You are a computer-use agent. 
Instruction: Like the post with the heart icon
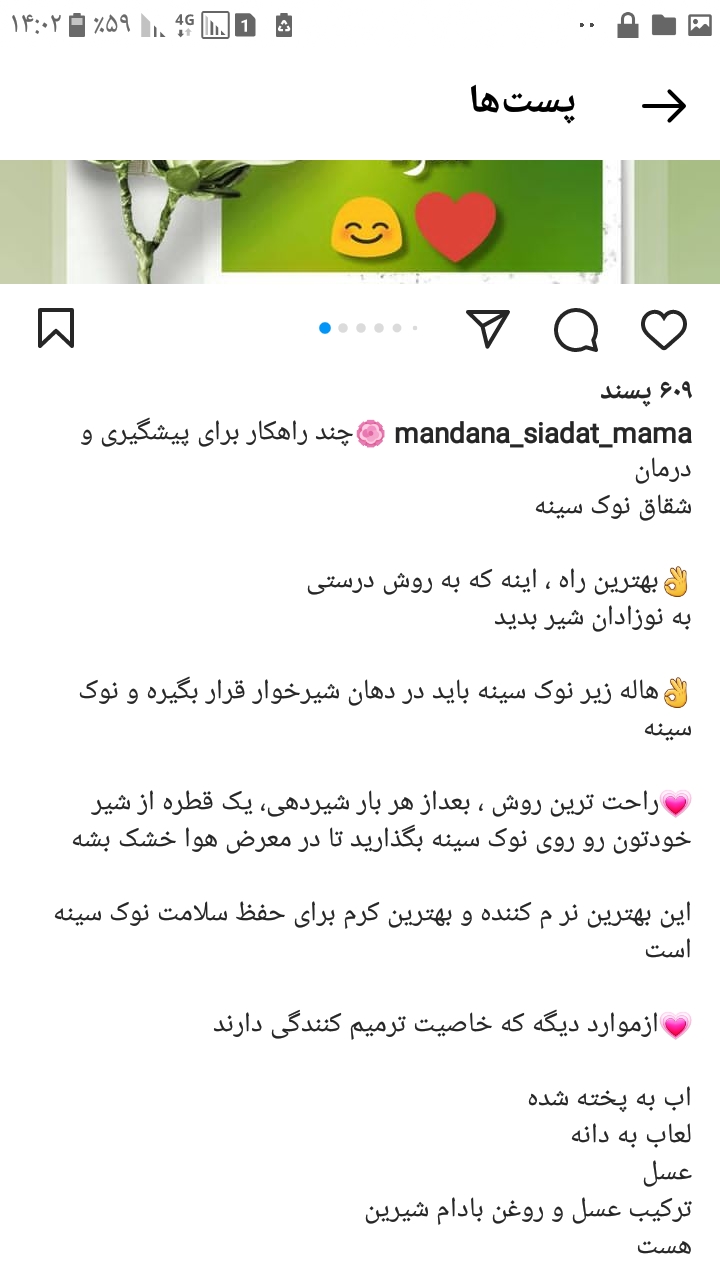click(x=663, y=329)
